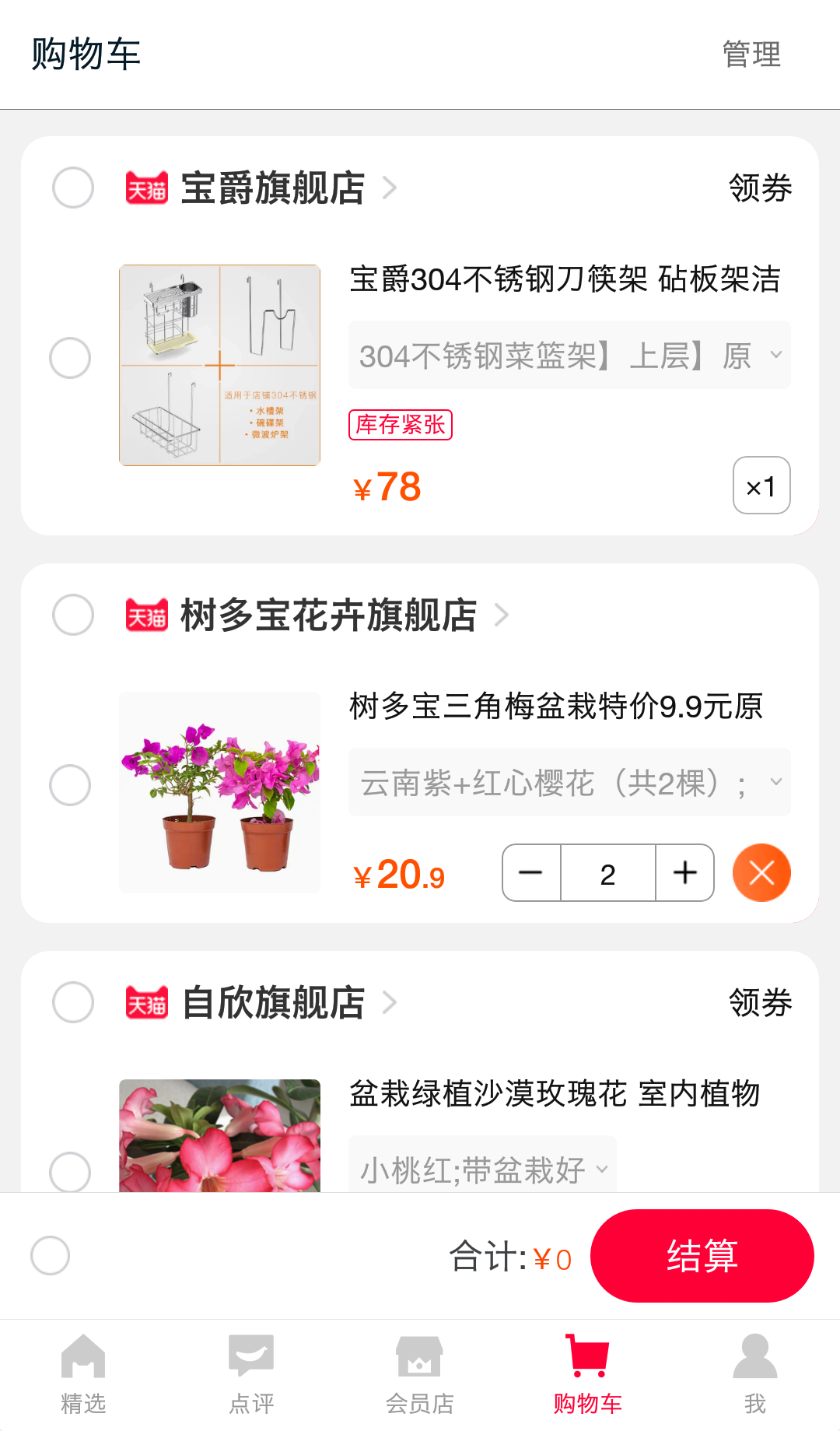Image resolution: width=840 pixels, height=1431 pixels.
Task: Select the 宝爵304不锈钢刀筷架 item
Action: click(70, 358)
